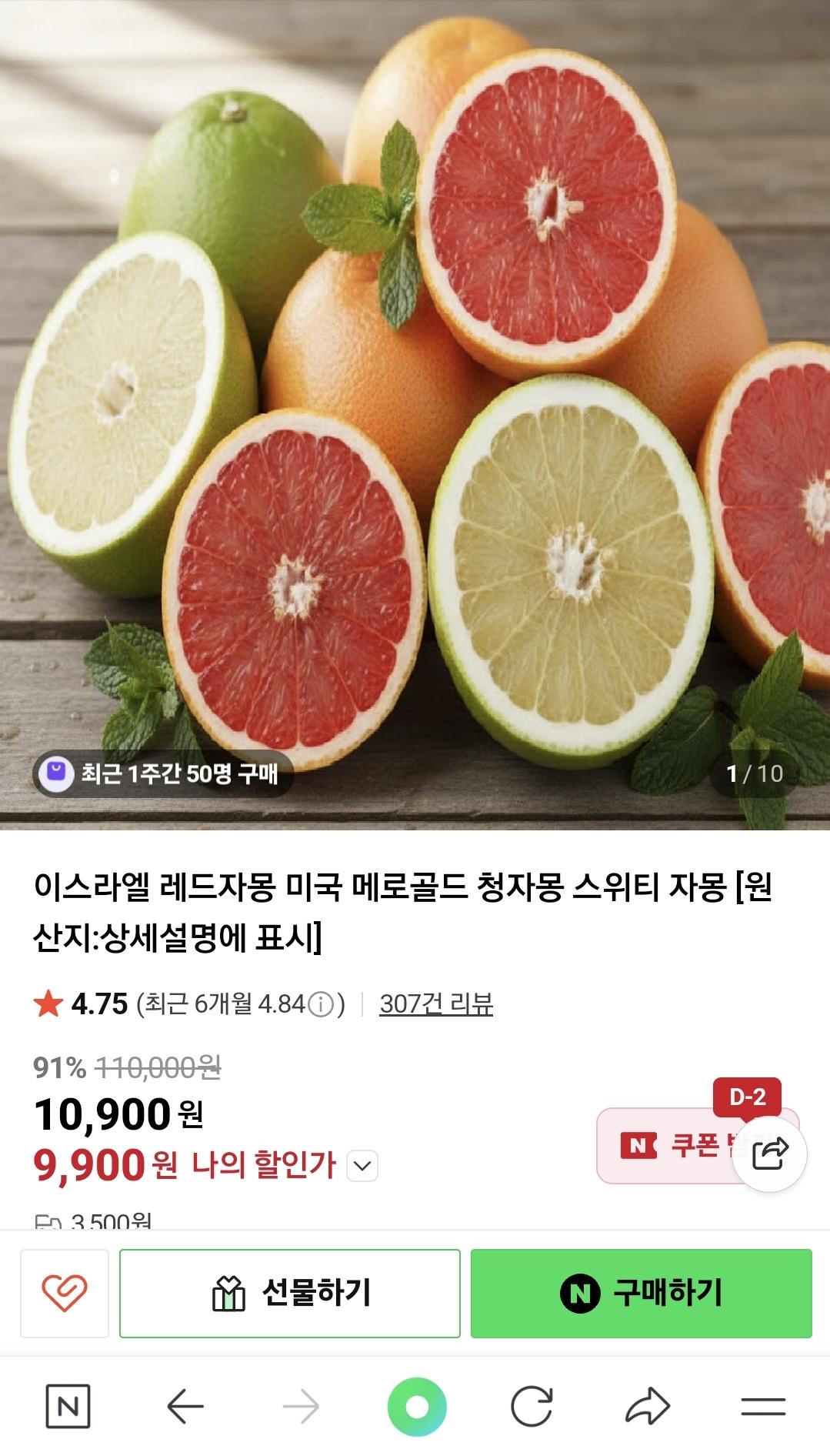Share this product via floating share icon
The height and width of the screenshot is (1456, 830).
(769, 1153)
